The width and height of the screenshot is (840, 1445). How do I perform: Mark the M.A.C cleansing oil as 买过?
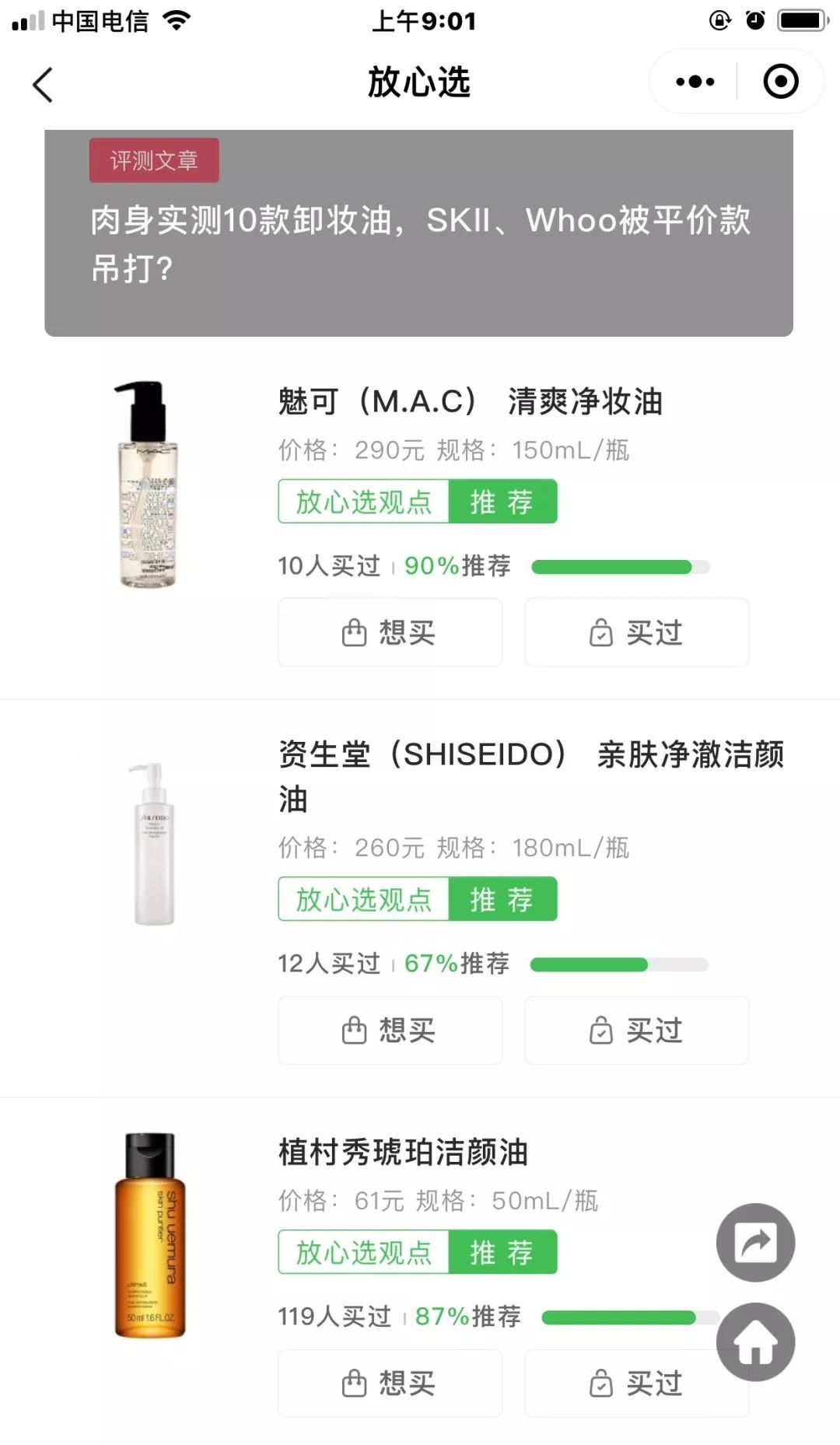coord(636,632)
